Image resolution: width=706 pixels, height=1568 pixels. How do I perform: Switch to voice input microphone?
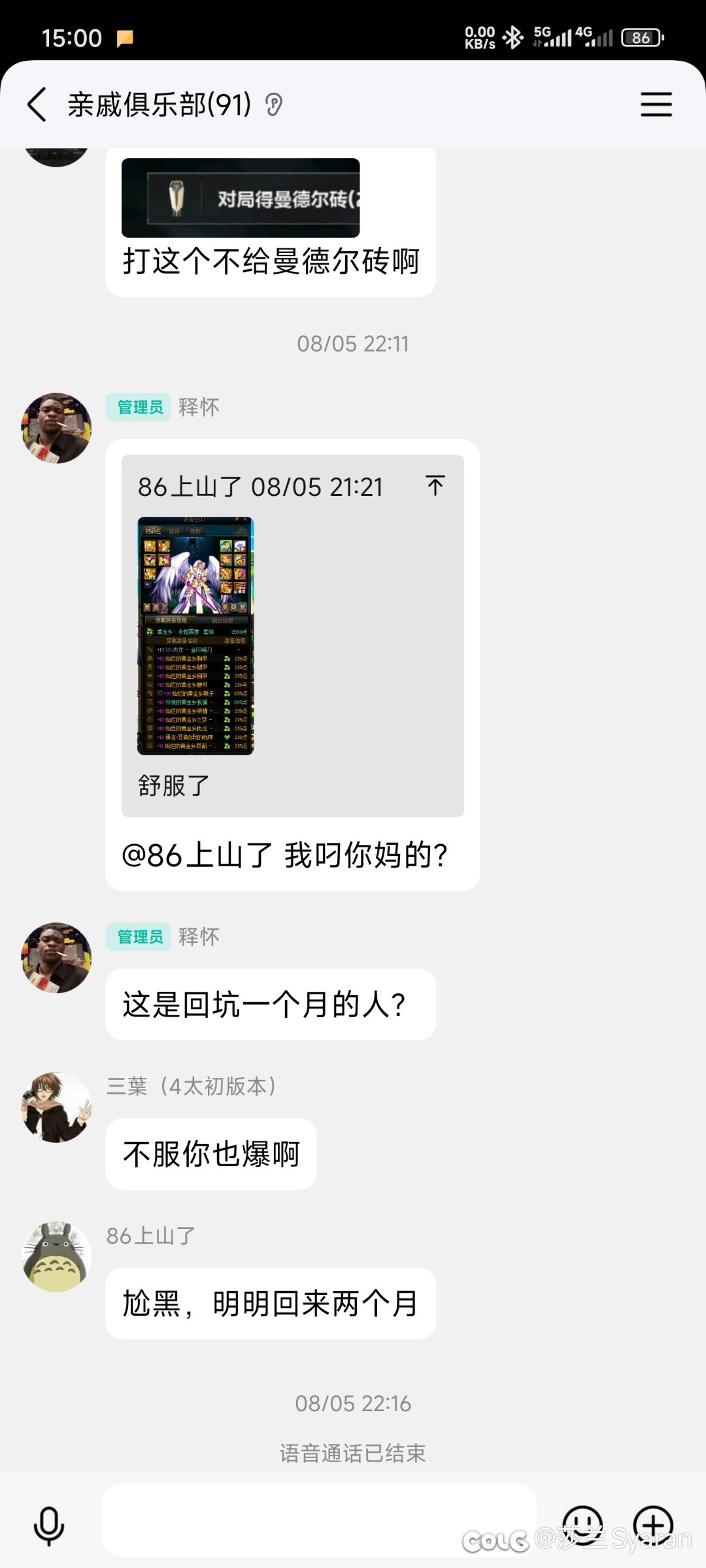click(x=49, y=1526)
